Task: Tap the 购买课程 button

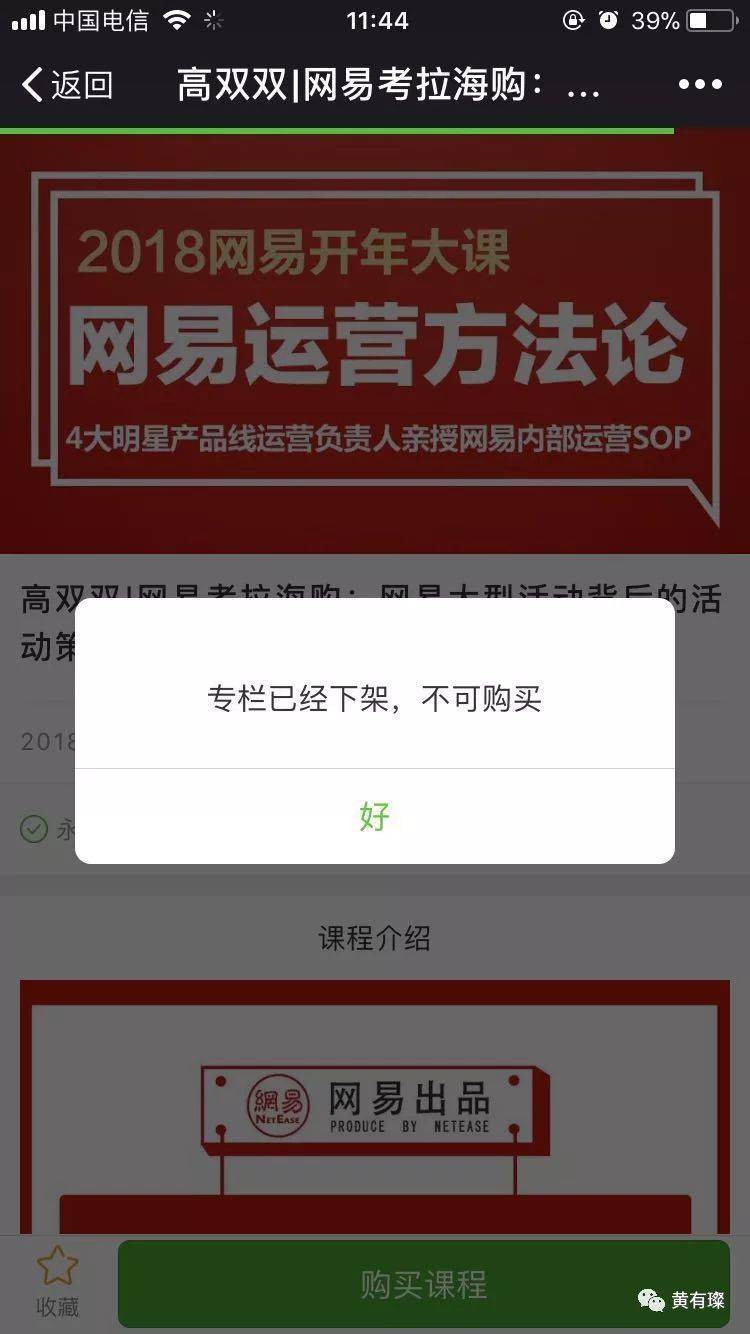Action: point(423,1284)
